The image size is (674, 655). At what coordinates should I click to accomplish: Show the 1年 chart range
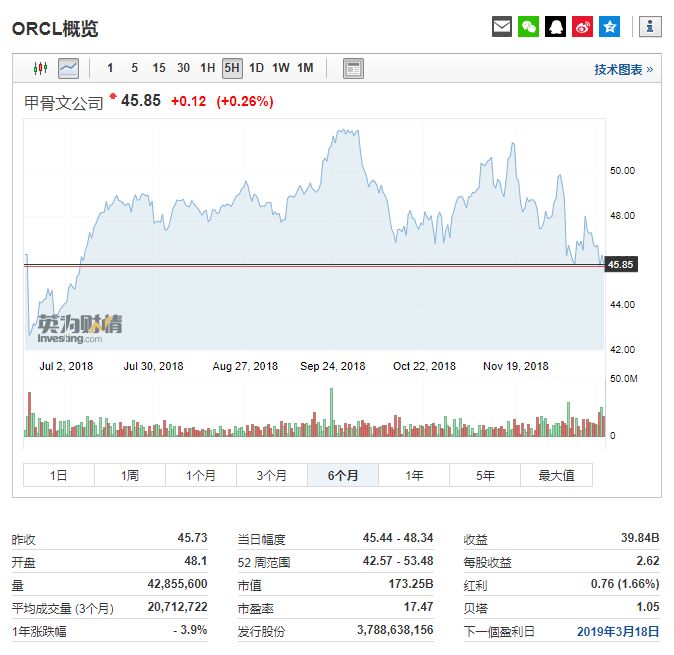tap(414, 475)
